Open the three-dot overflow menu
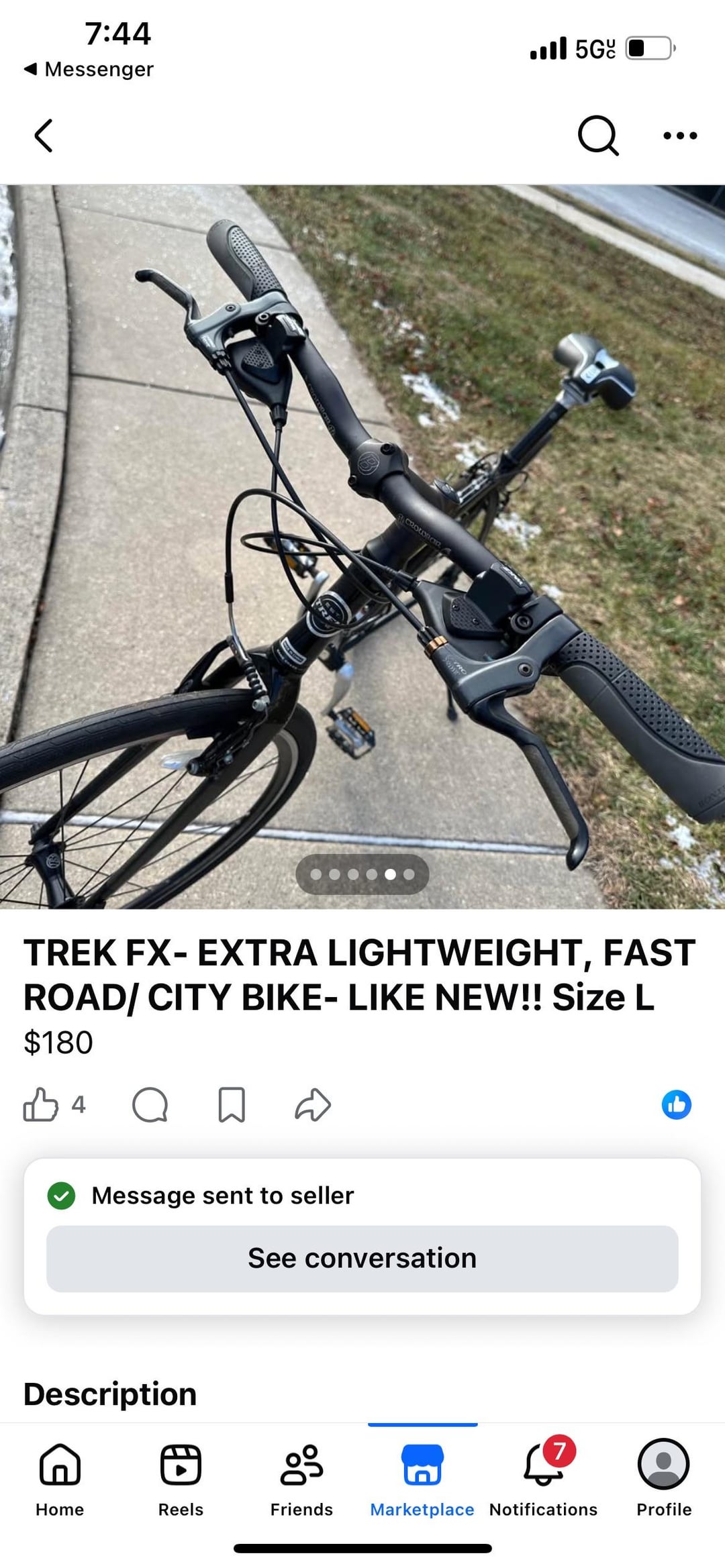This screenshot has height=1568, width=725. coord(679,136)
